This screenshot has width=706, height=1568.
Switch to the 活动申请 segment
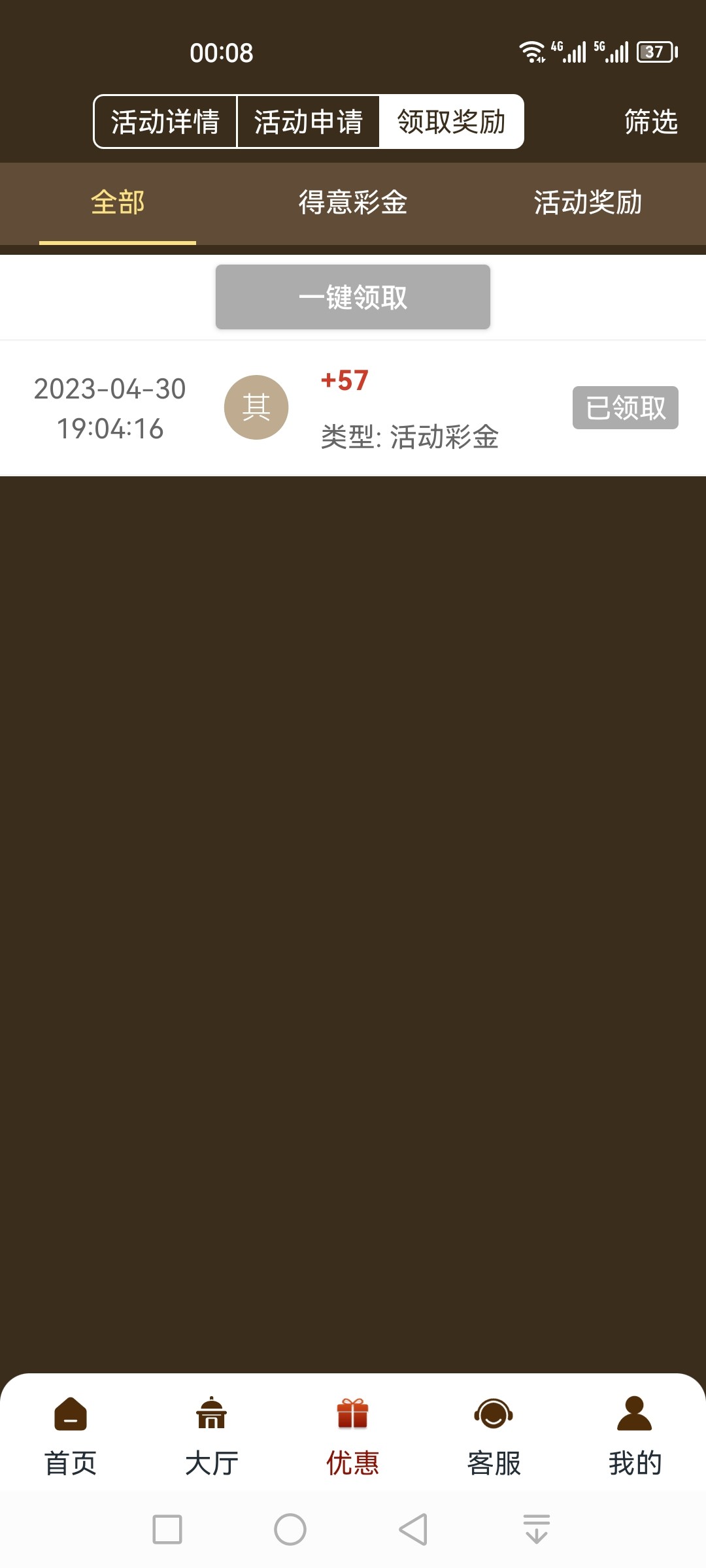308,122
